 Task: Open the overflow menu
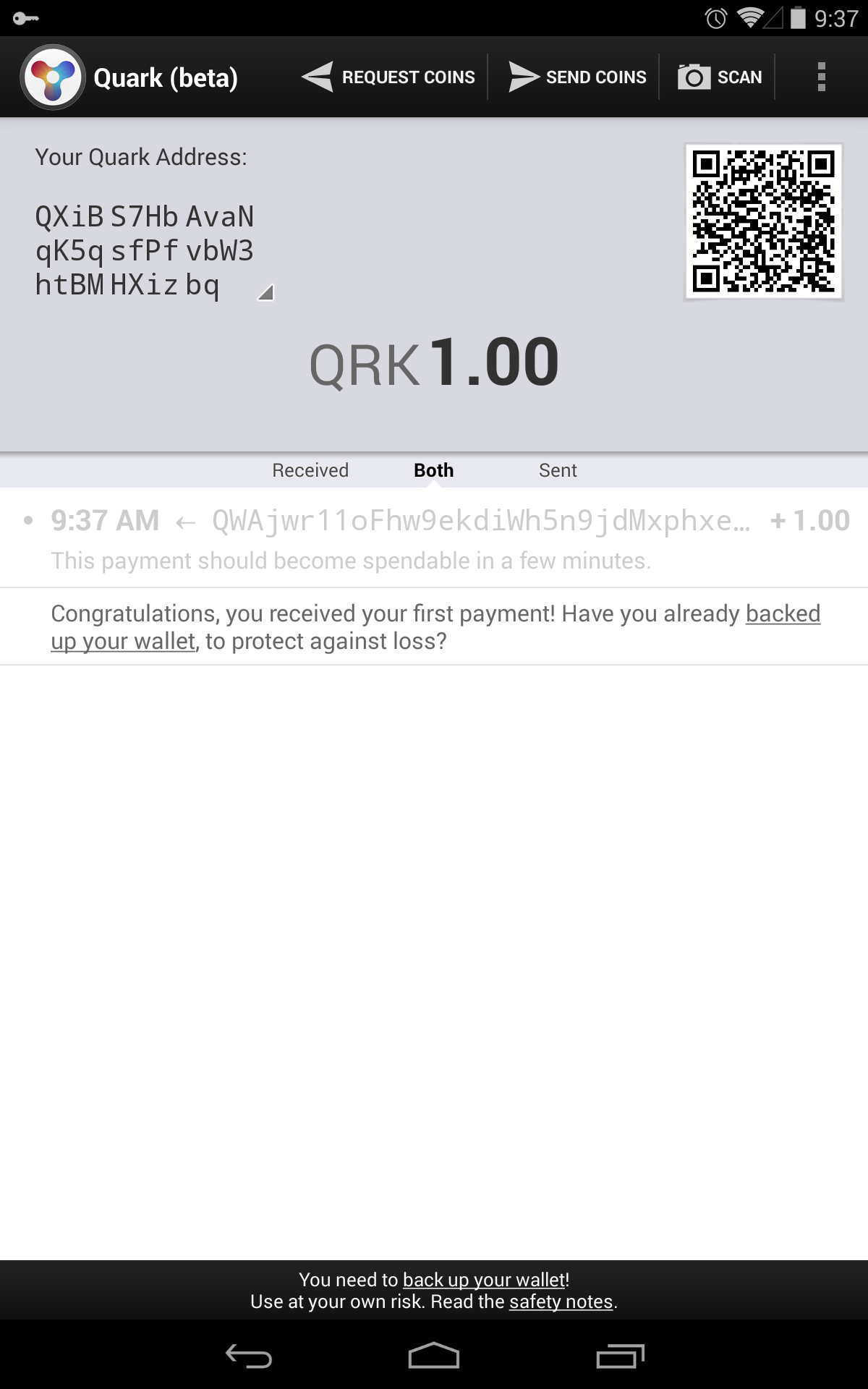pyautogui.click(x=821, y=77)
